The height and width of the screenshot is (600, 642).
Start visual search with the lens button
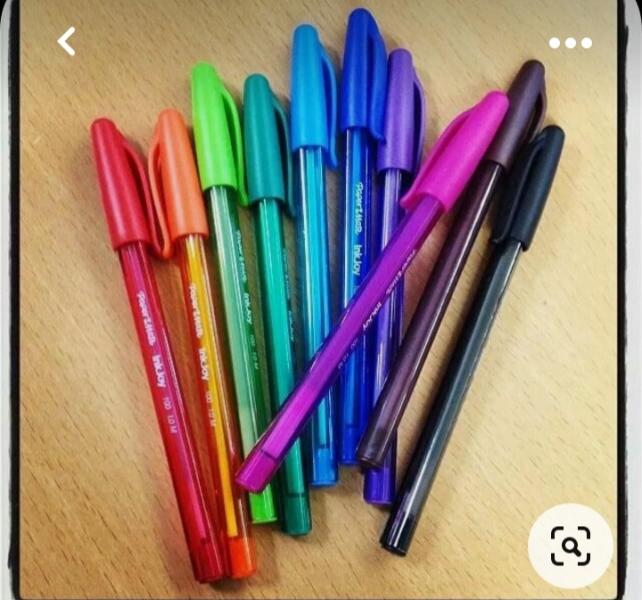(x=570, y=546)
